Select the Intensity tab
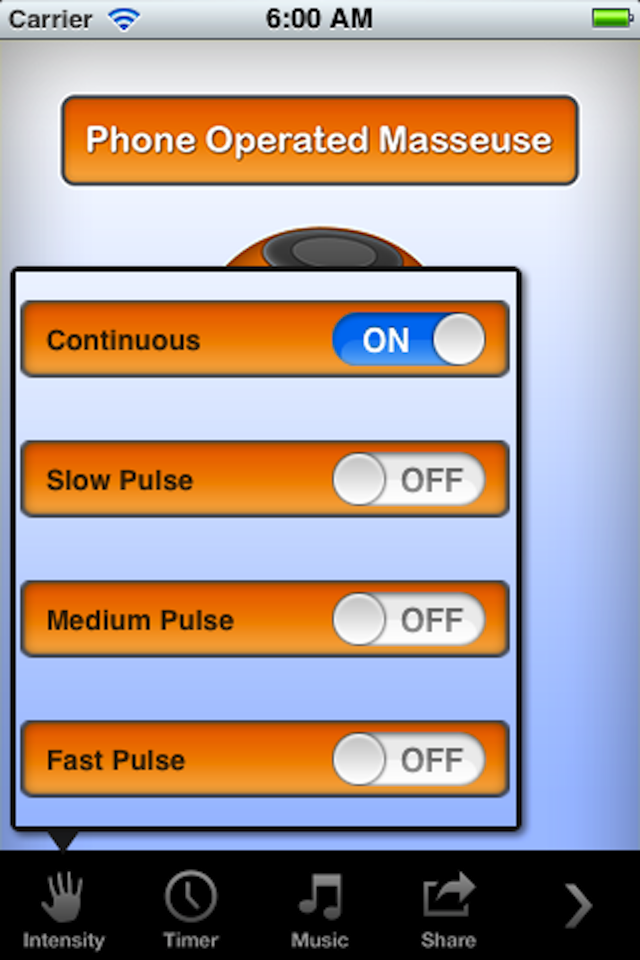Image resolution: width=640 pixels, height=960 pixels. (63, 908)
